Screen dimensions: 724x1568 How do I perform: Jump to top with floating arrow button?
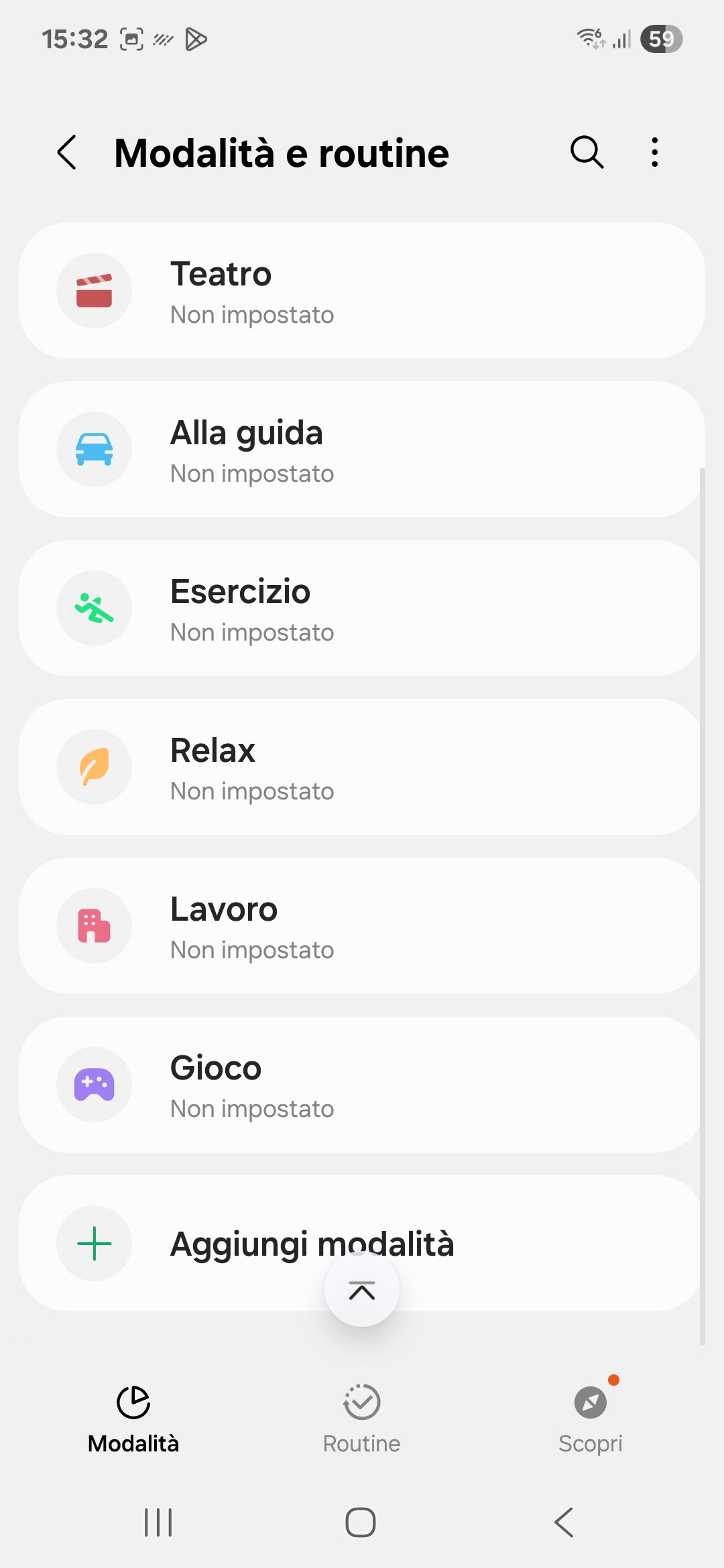[362, 1289]
